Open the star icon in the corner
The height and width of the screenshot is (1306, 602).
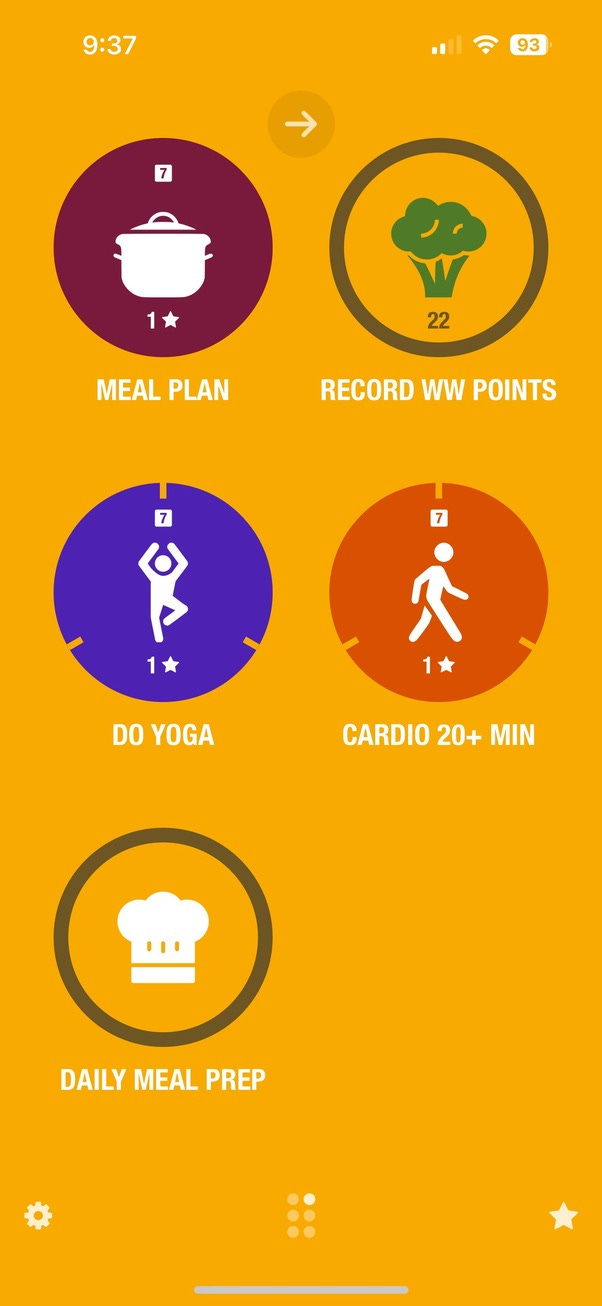[563, 1216]
